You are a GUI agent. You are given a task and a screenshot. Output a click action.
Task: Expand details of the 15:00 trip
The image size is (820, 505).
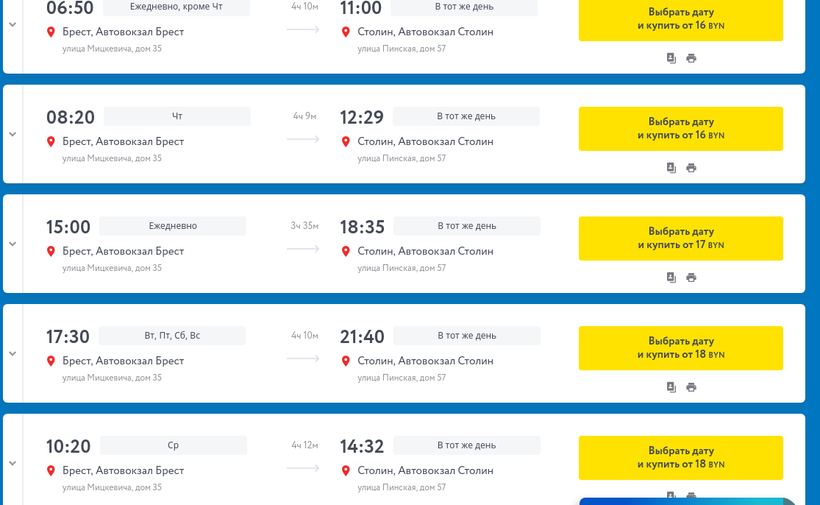coord(13,244)
